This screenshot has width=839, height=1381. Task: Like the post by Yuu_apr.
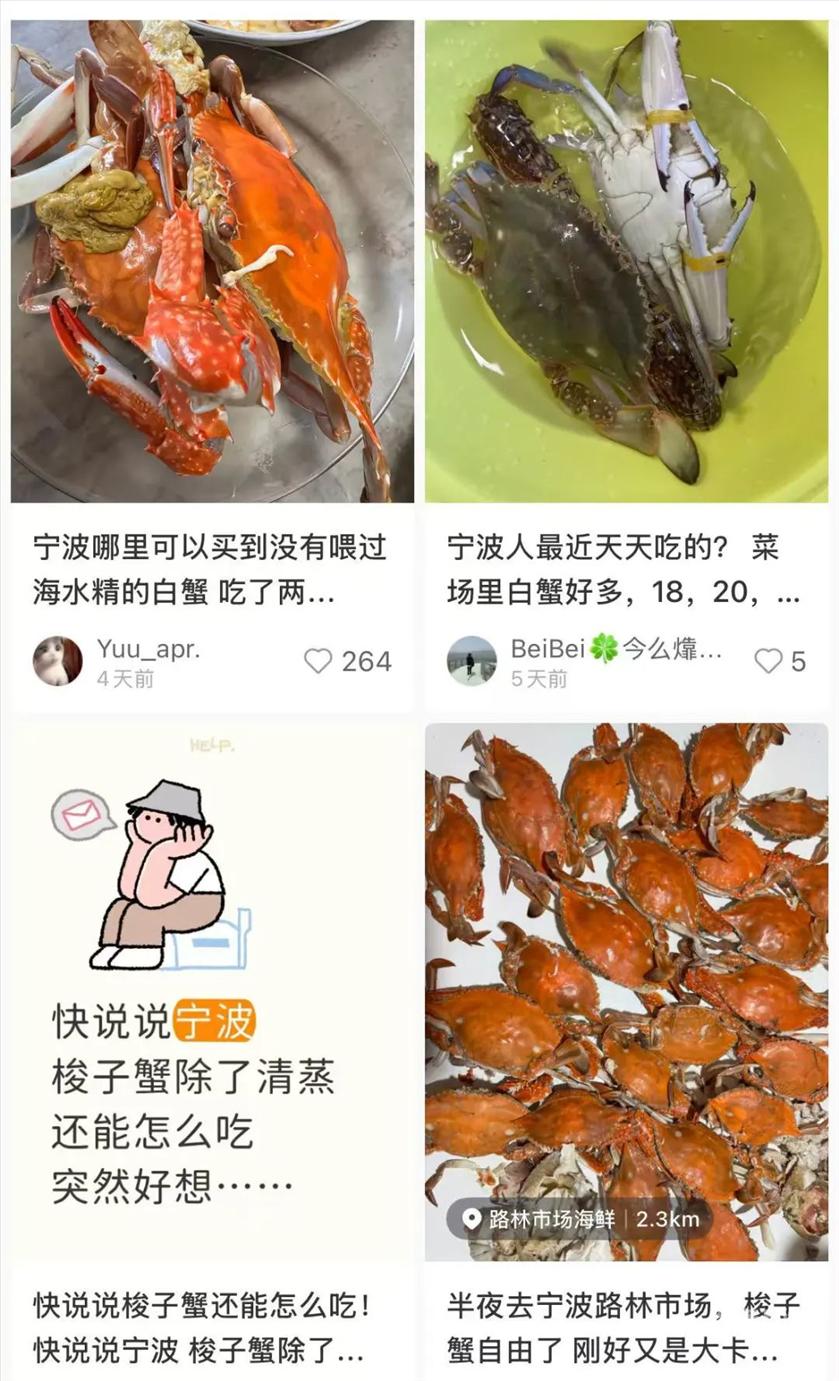[318, 661]
